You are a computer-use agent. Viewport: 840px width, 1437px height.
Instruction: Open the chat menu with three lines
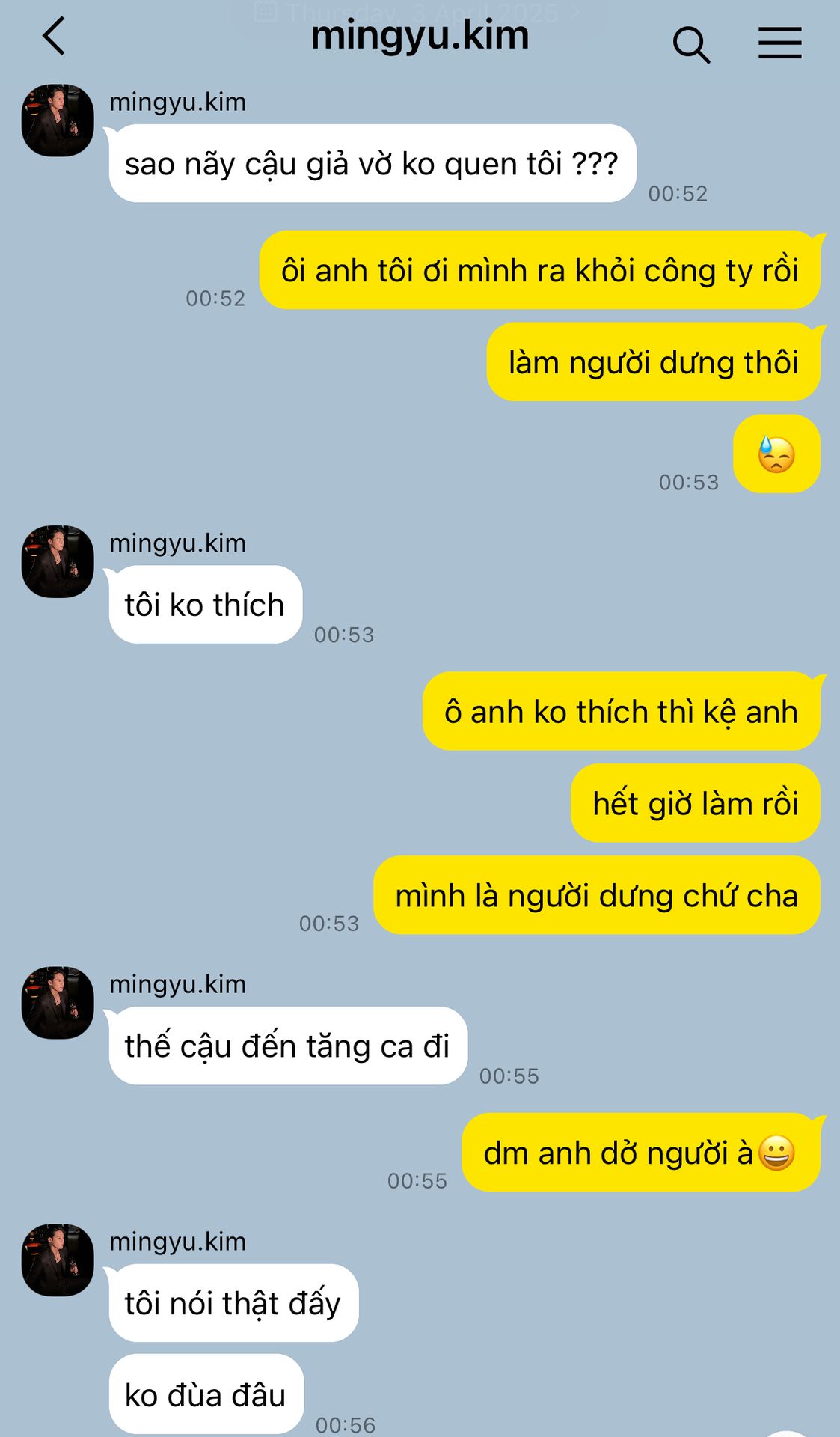(779, 43)
